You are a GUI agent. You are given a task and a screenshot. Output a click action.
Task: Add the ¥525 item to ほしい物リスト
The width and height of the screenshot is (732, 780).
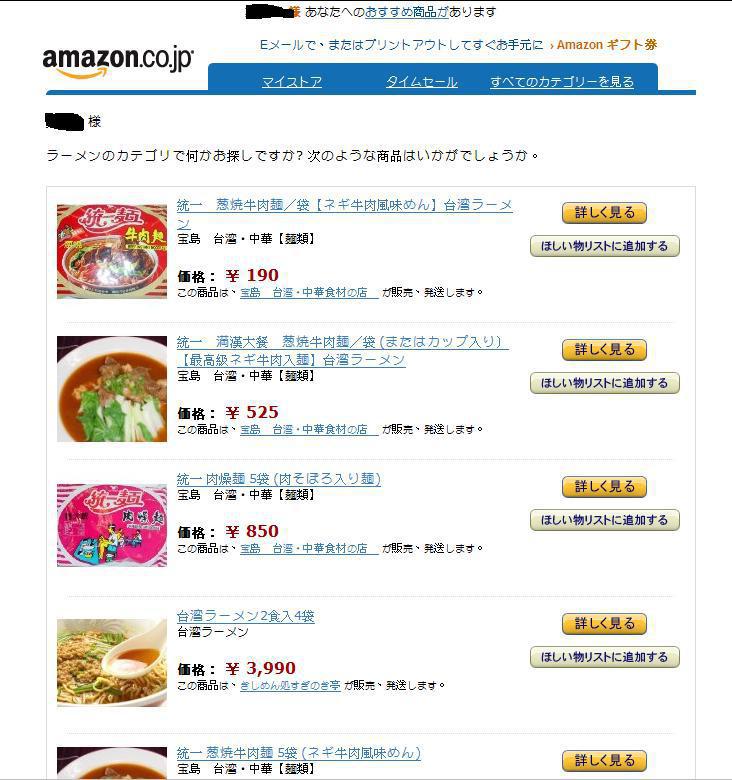click(x=604, y=383)
